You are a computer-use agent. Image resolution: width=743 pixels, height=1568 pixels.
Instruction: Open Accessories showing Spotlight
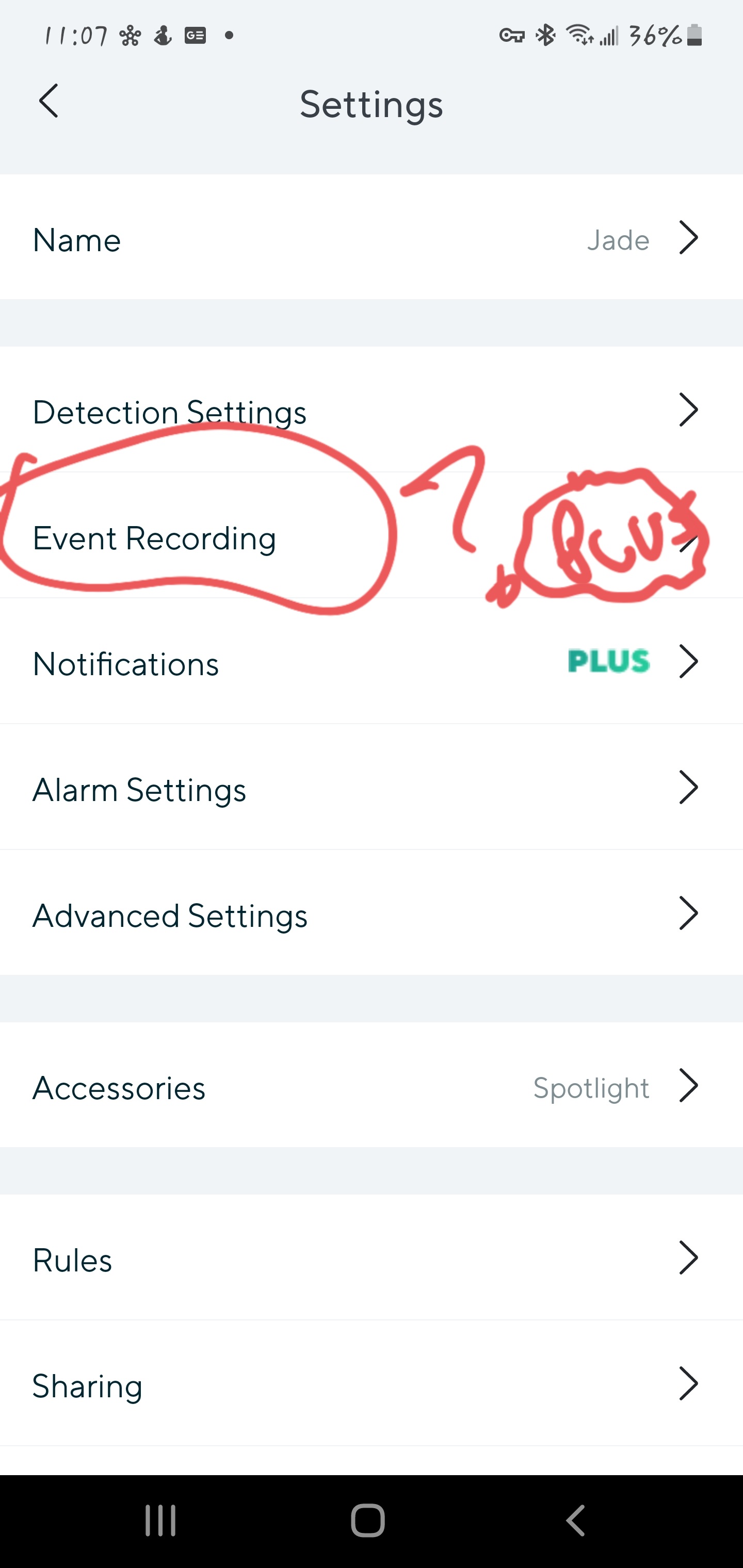(372, 1087)
